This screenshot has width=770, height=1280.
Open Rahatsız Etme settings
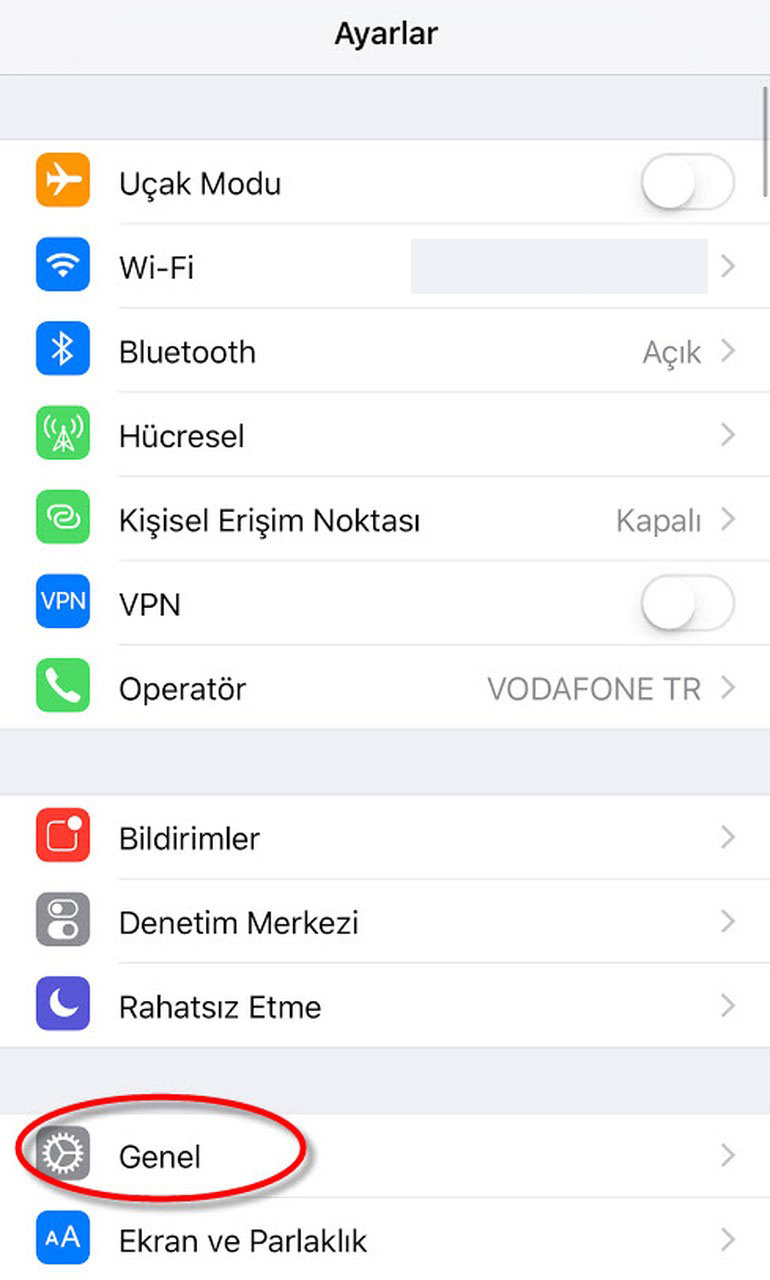point(385,1006)
